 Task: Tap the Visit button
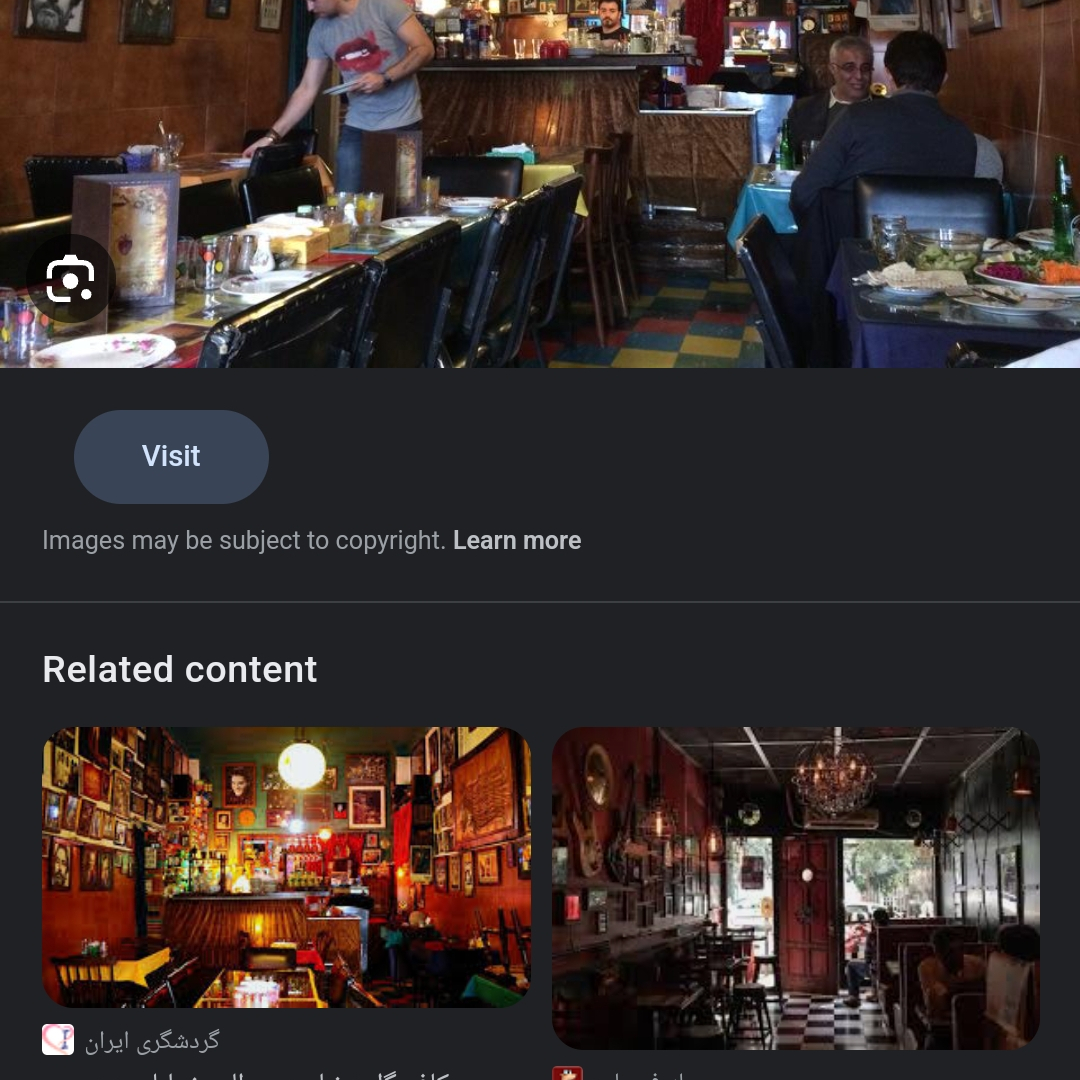coord(171,457)
